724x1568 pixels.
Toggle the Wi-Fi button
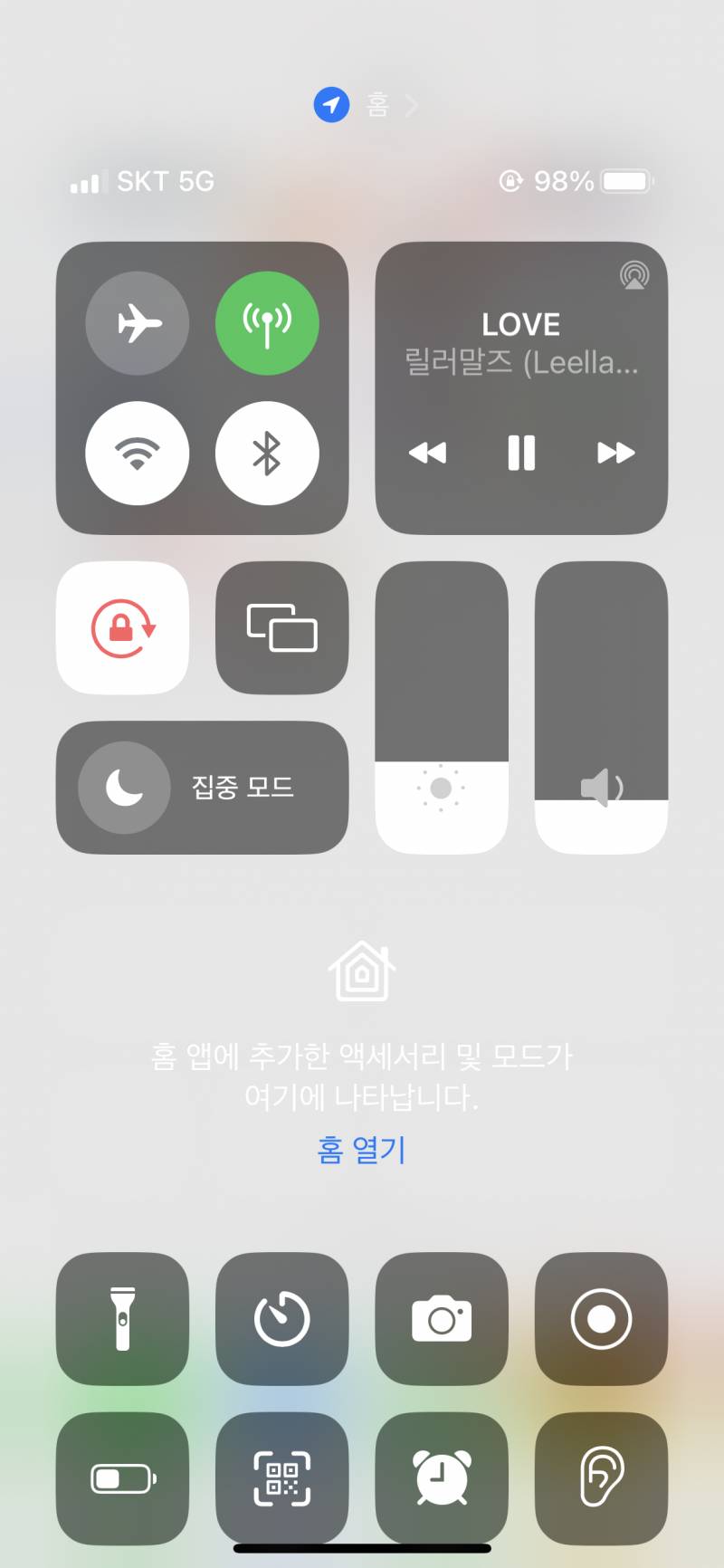(138, 453)
